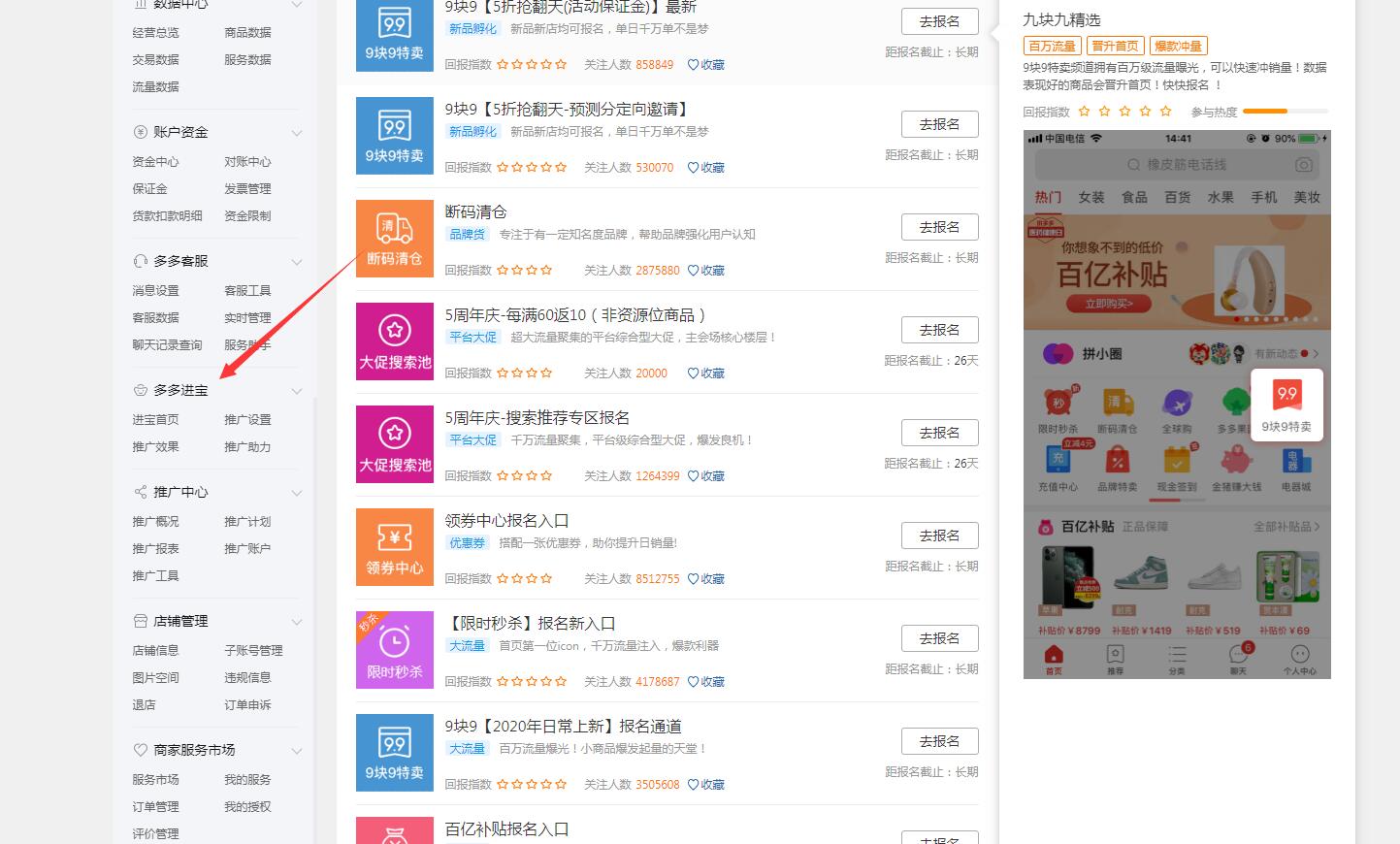Favorite the 断码清仓 activity with 收藏

click(706, 271)
